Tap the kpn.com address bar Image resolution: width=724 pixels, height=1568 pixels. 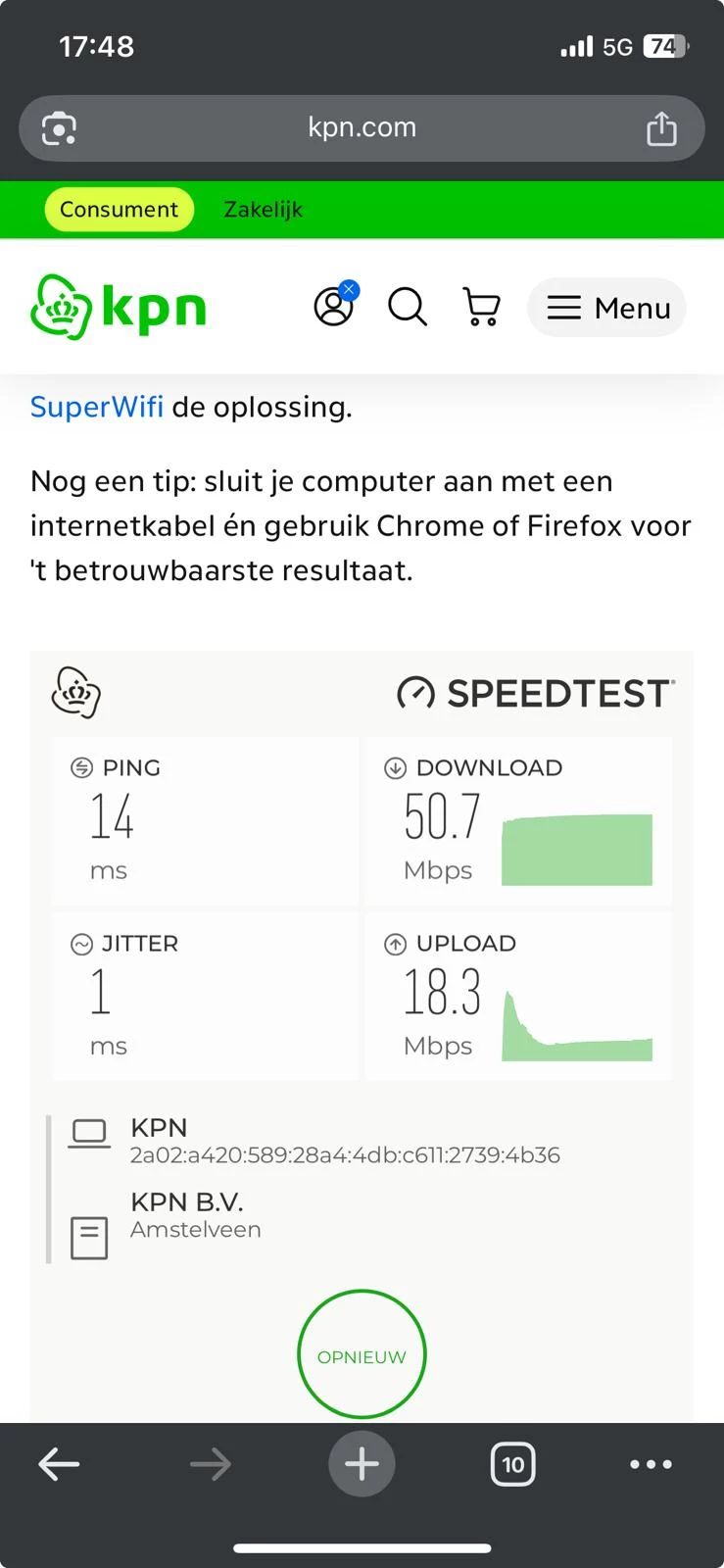tap(362, 128)
